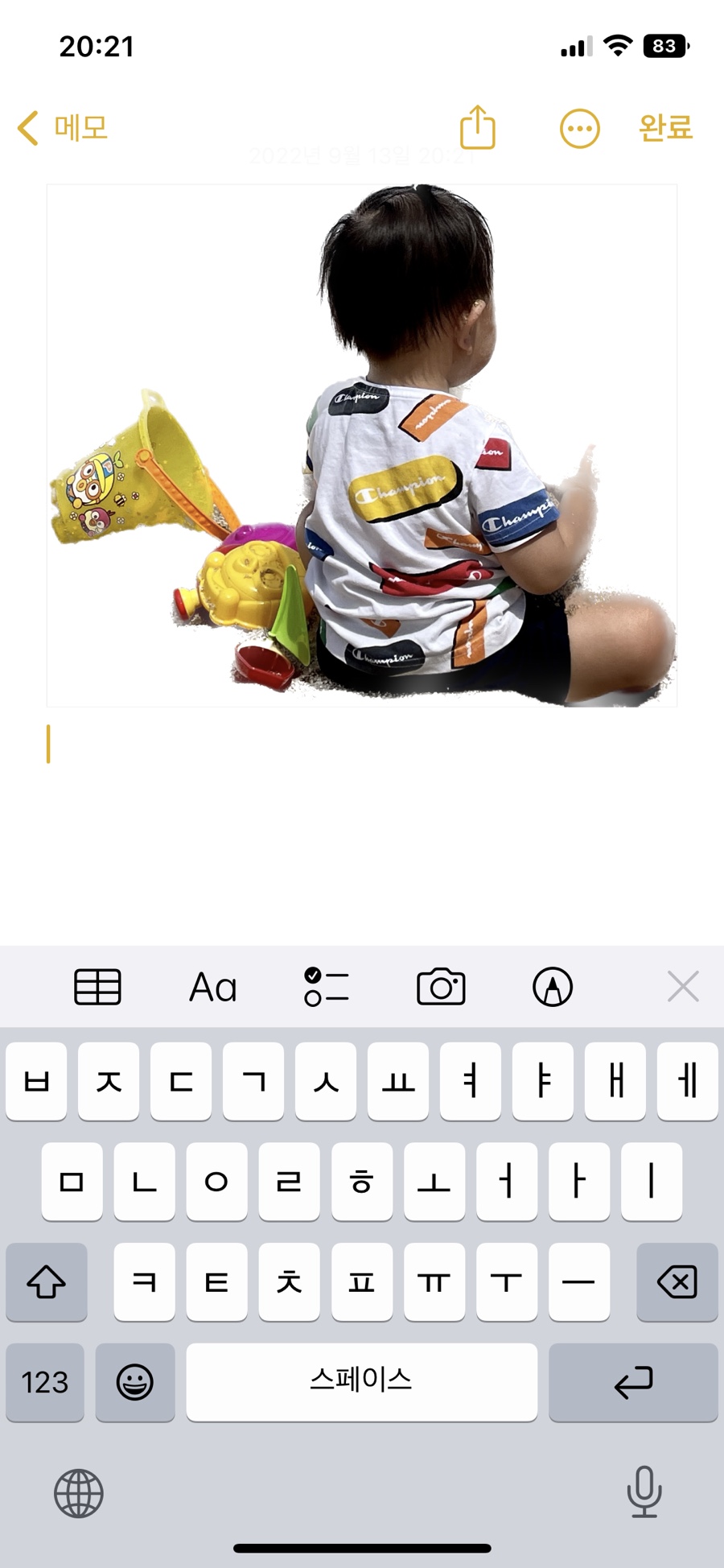
Task: Open the markup pen tool
Action: point(553,987)
